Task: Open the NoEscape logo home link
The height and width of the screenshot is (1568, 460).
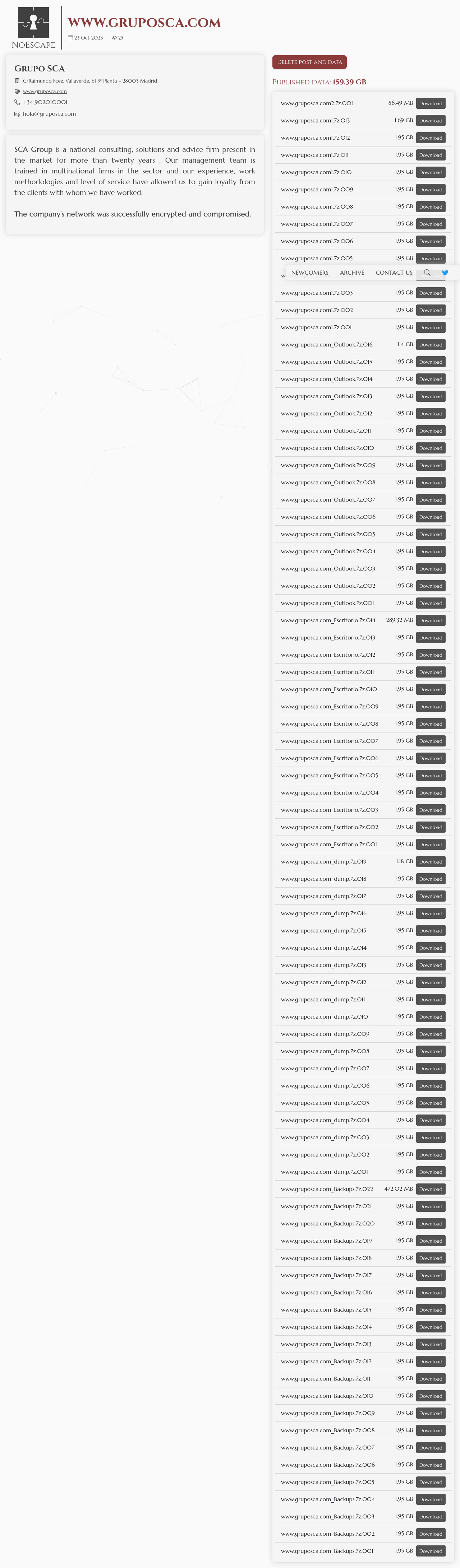Action: tap(33, 28)
